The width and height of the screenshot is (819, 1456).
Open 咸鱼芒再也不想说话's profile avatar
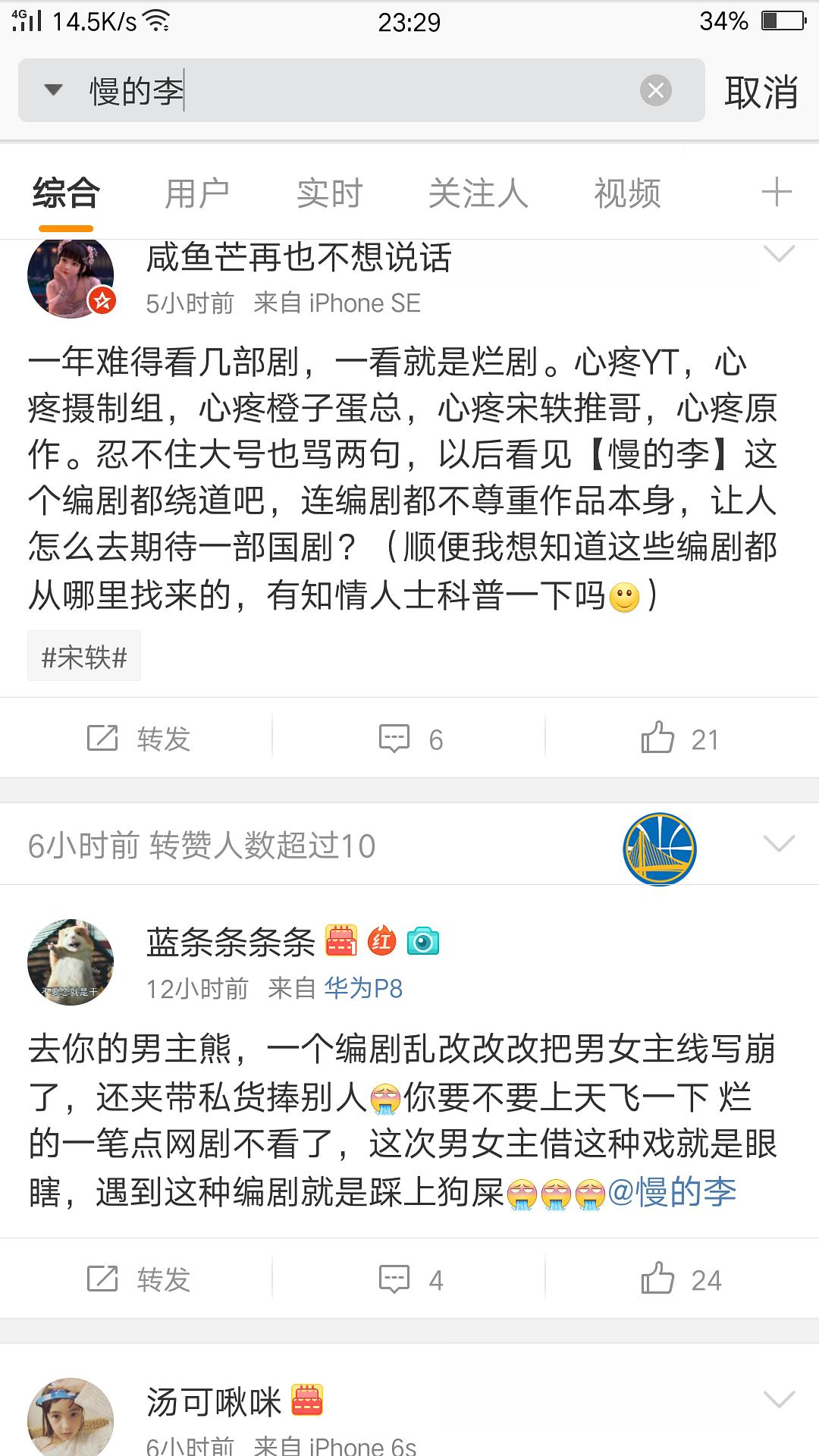[71, 277]
